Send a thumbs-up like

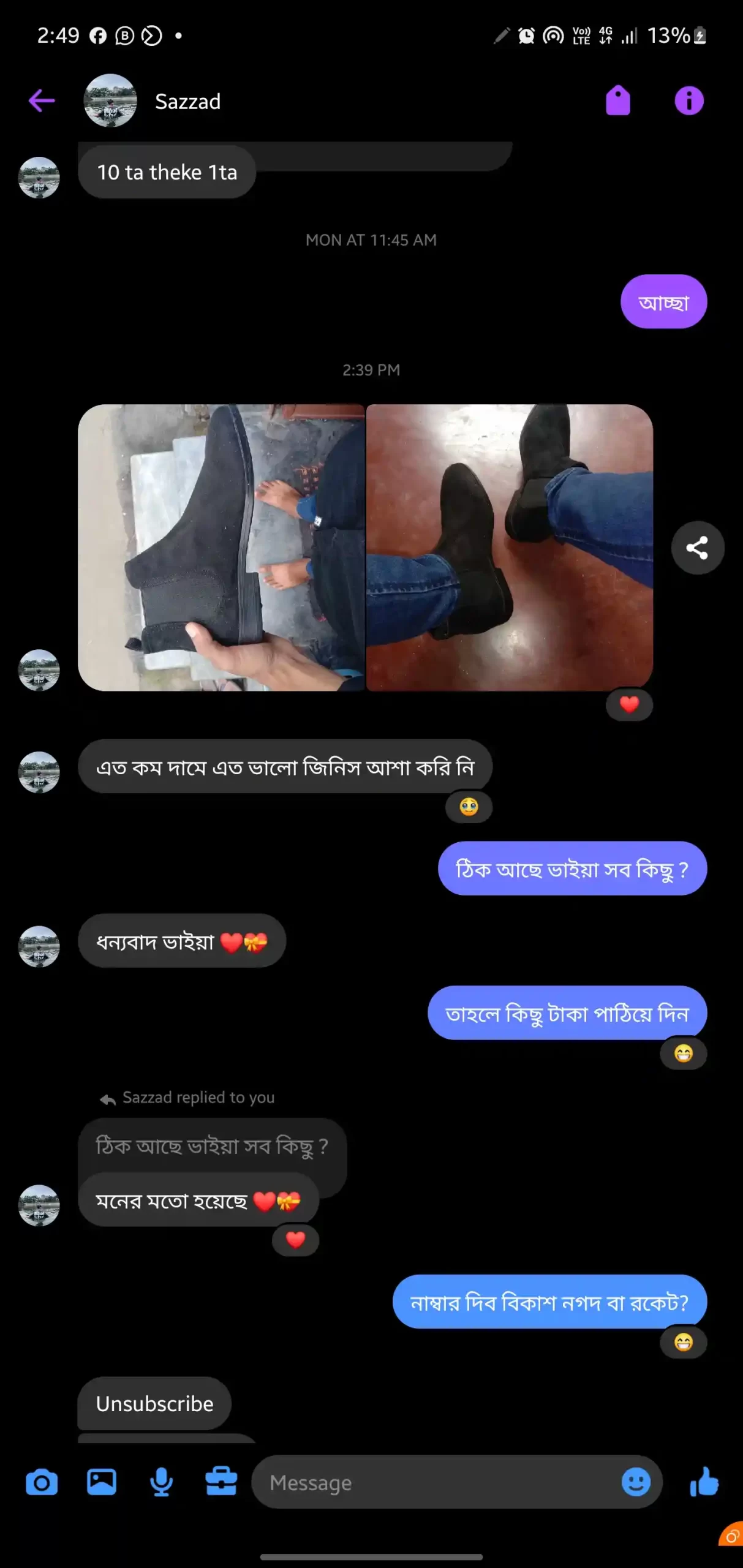pos(704,1482)
